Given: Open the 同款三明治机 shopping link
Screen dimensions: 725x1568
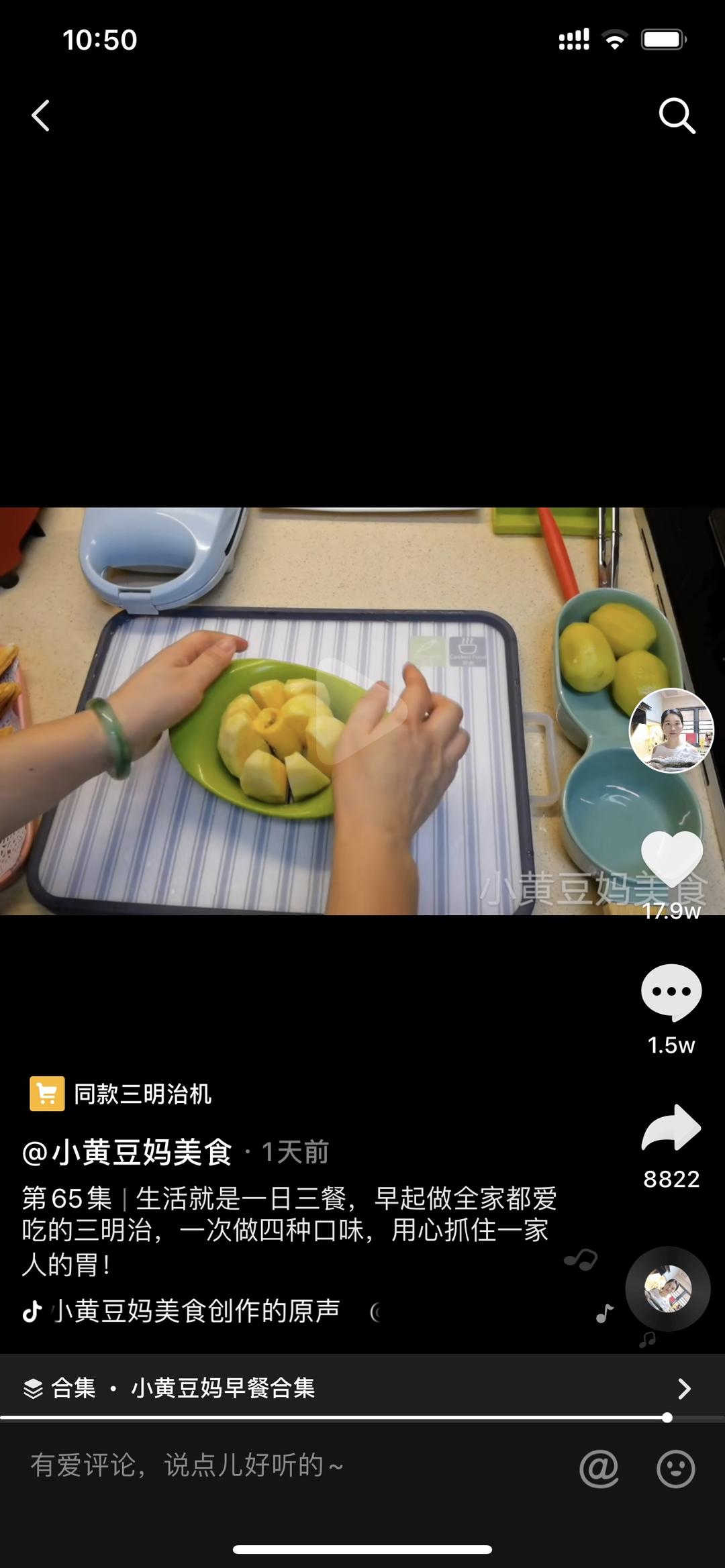Looking at the screenshot, I should [121, 1094].
